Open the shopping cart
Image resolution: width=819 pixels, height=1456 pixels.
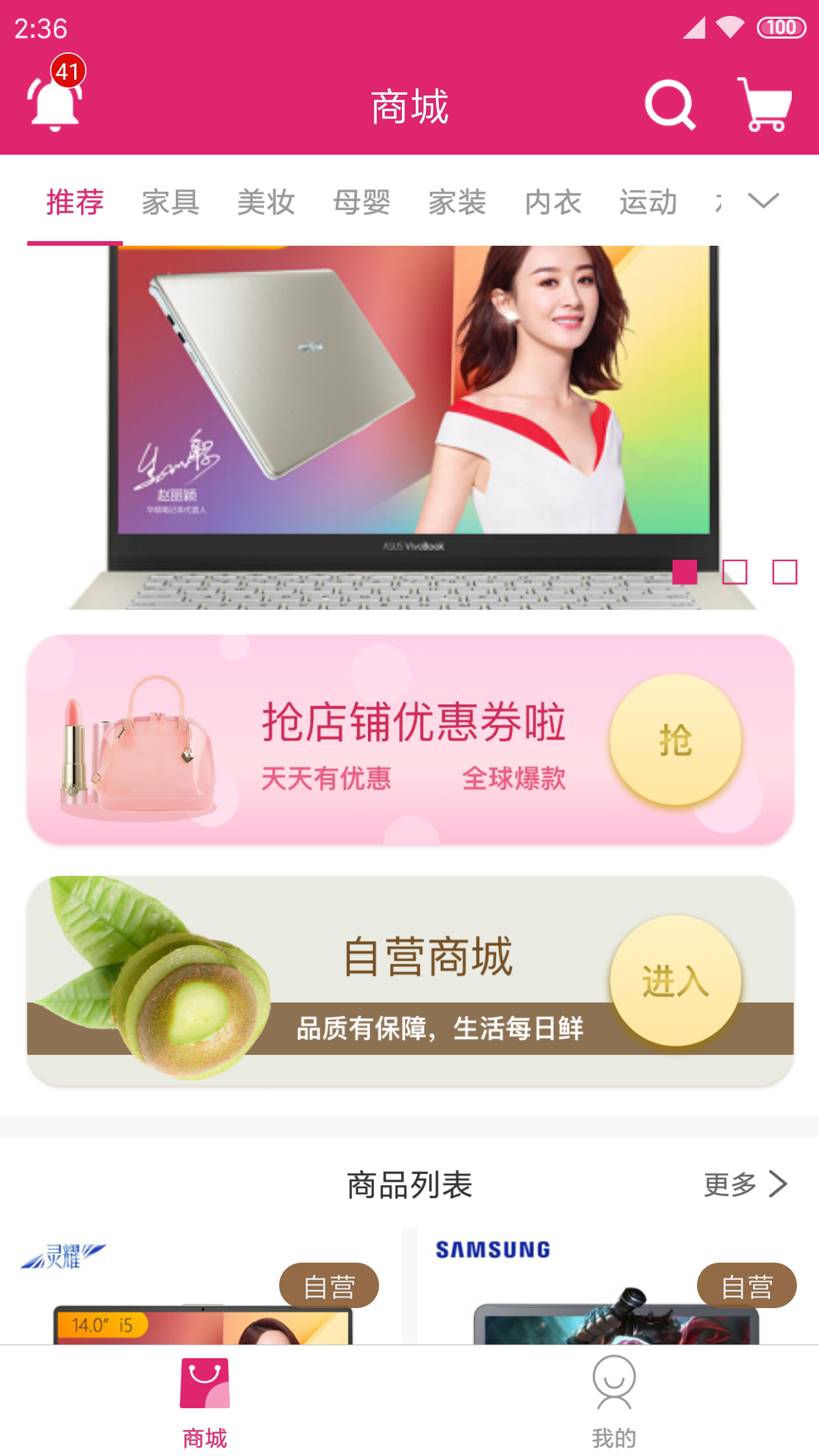click(x=764, y=105)
